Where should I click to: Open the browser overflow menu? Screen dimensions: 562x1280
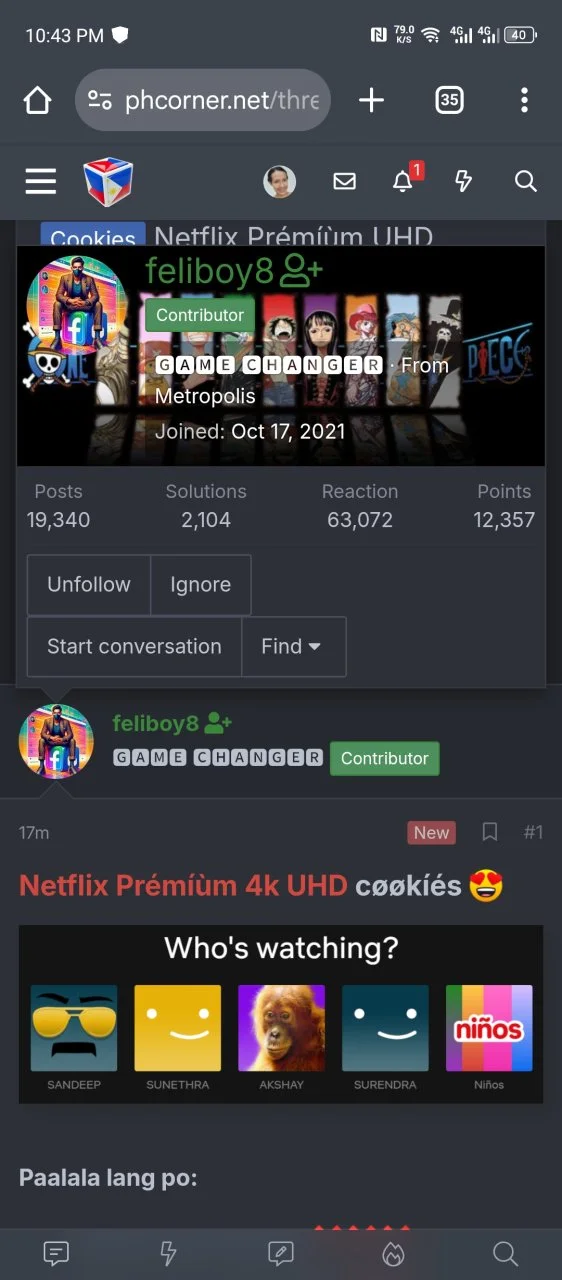click(x=524, y=100)
